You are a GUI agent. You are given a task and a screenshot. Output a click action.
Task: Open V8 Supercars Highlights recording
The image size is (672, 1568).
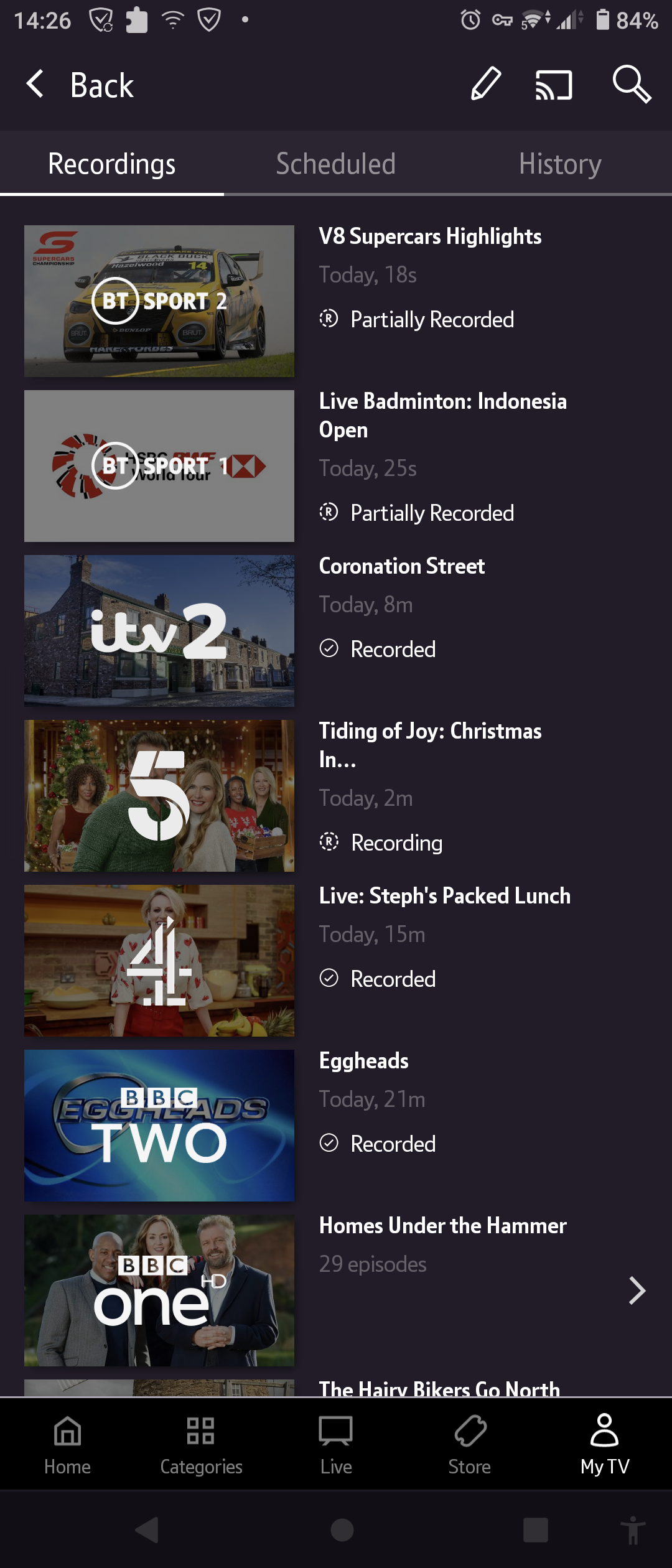(x=430, y=237)
